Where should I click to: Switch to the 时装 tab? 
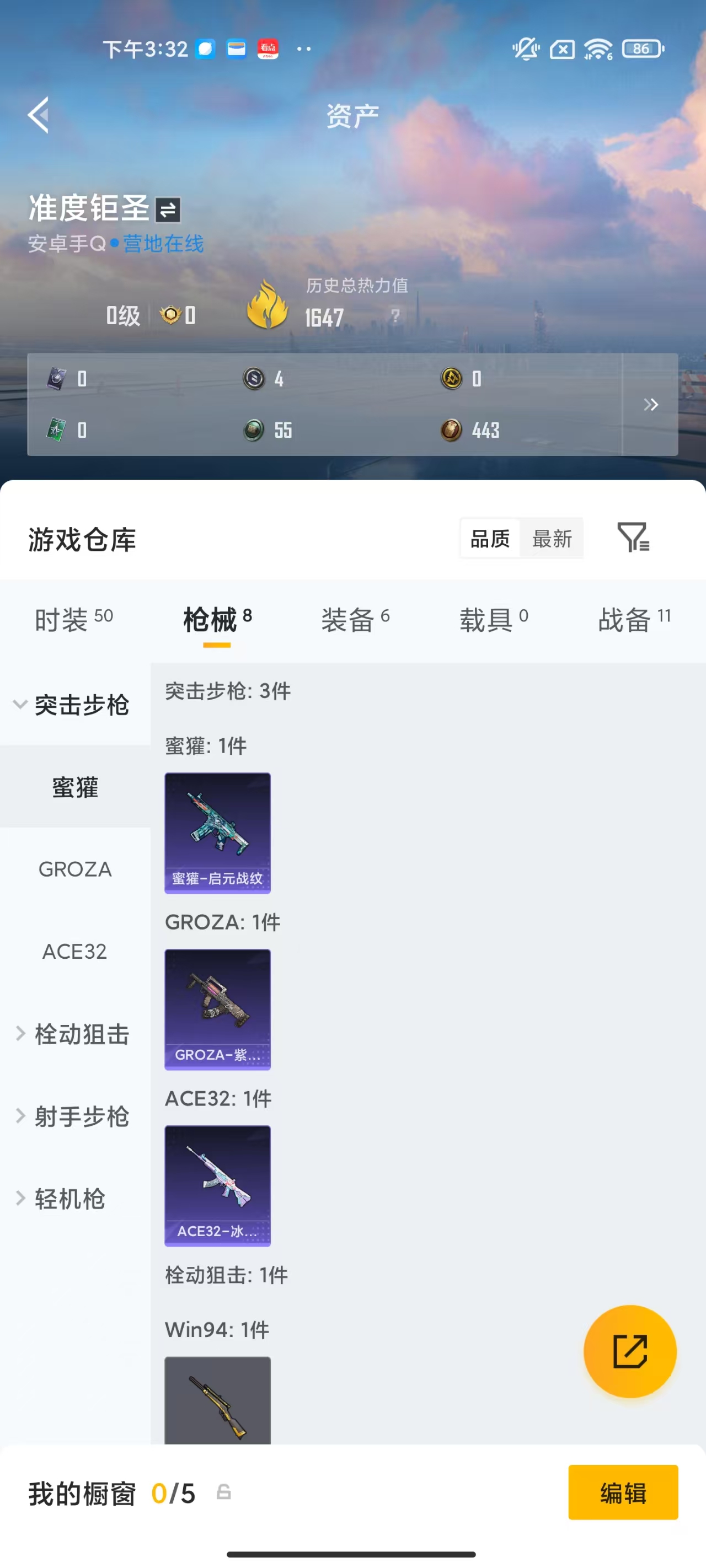[x=72, y=616]
